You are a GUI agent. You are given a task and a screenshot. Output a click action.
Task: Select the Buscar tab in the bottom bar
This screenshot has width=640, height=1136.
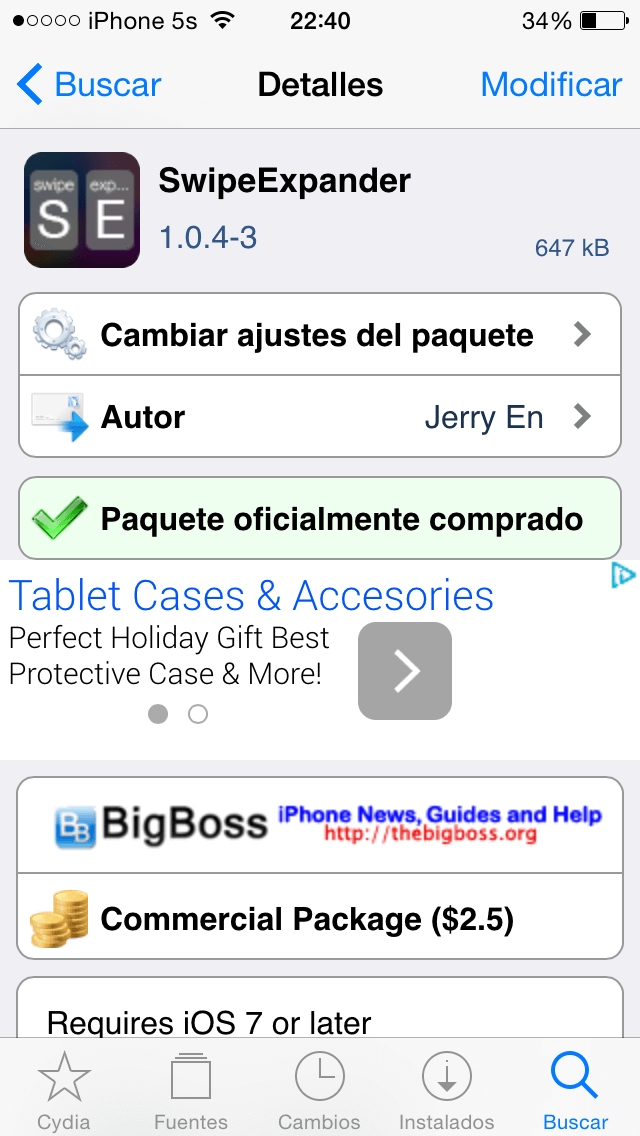(575, 1090)
